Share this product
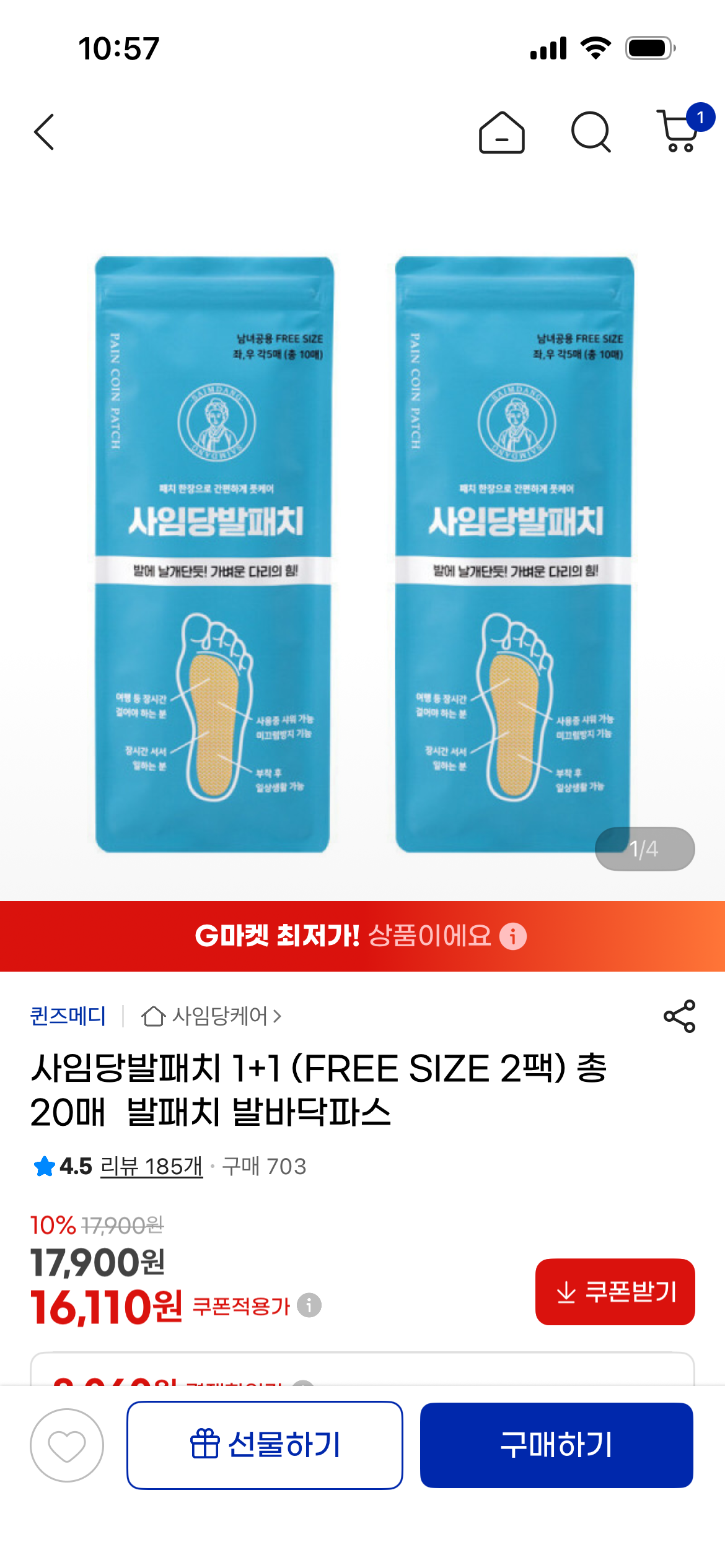 679,1016
